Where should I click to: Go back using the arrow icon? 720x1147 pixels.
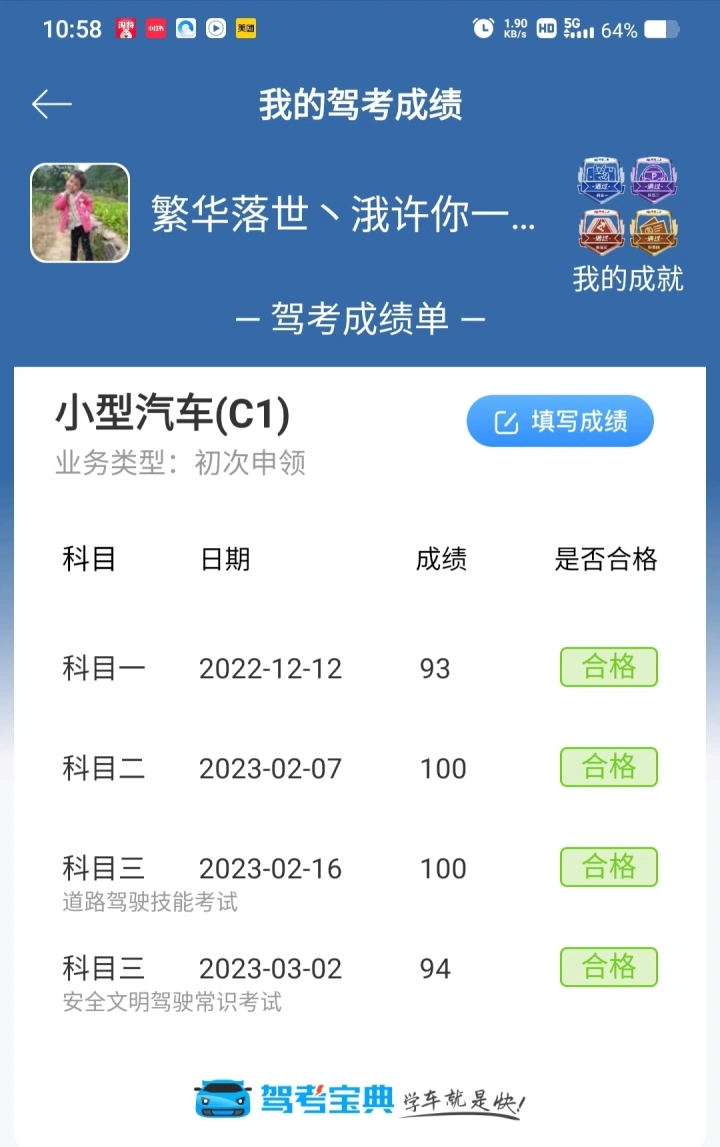(x=51, y=104)
